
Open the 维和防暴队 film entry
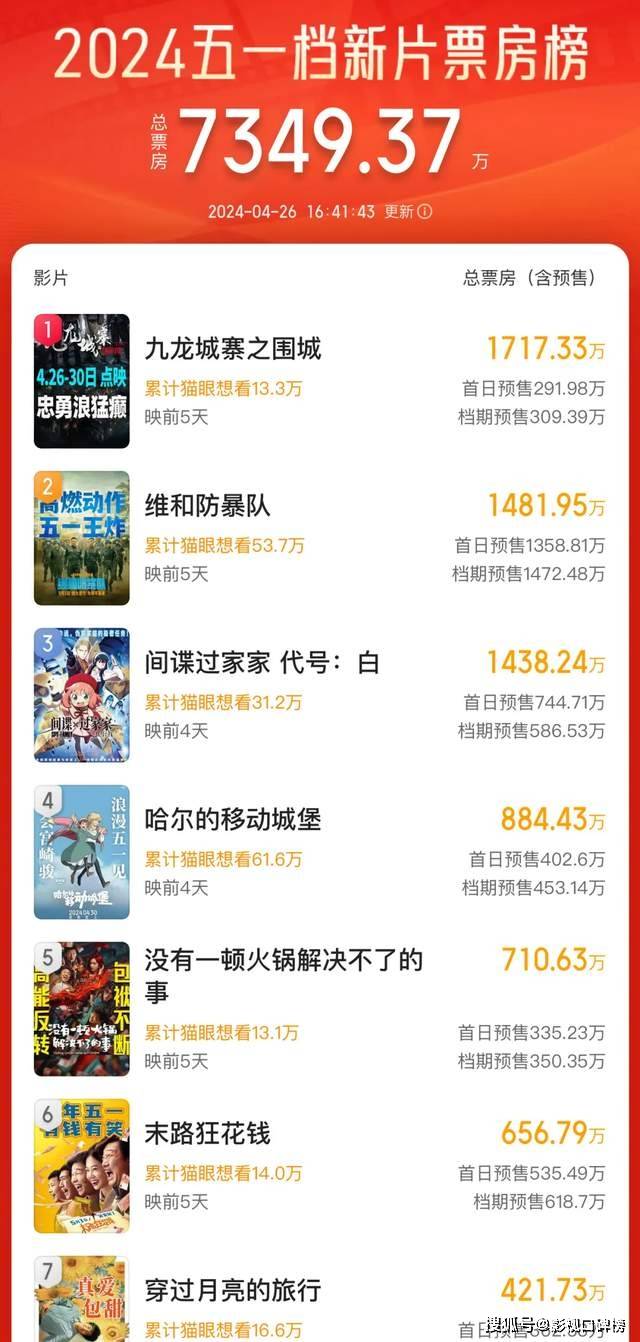[208, 506]
